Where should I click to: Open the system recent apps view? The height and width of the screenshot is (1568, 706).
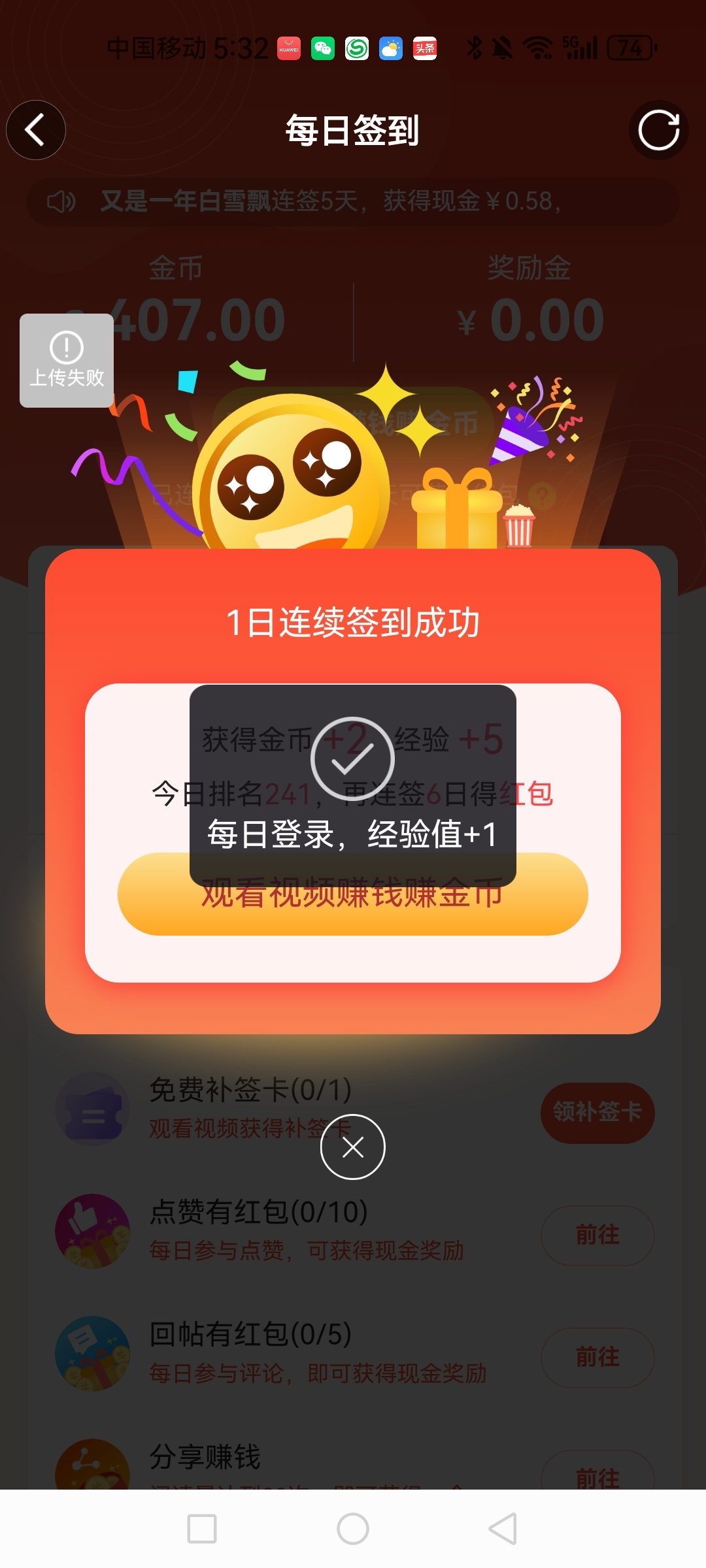202,1529
